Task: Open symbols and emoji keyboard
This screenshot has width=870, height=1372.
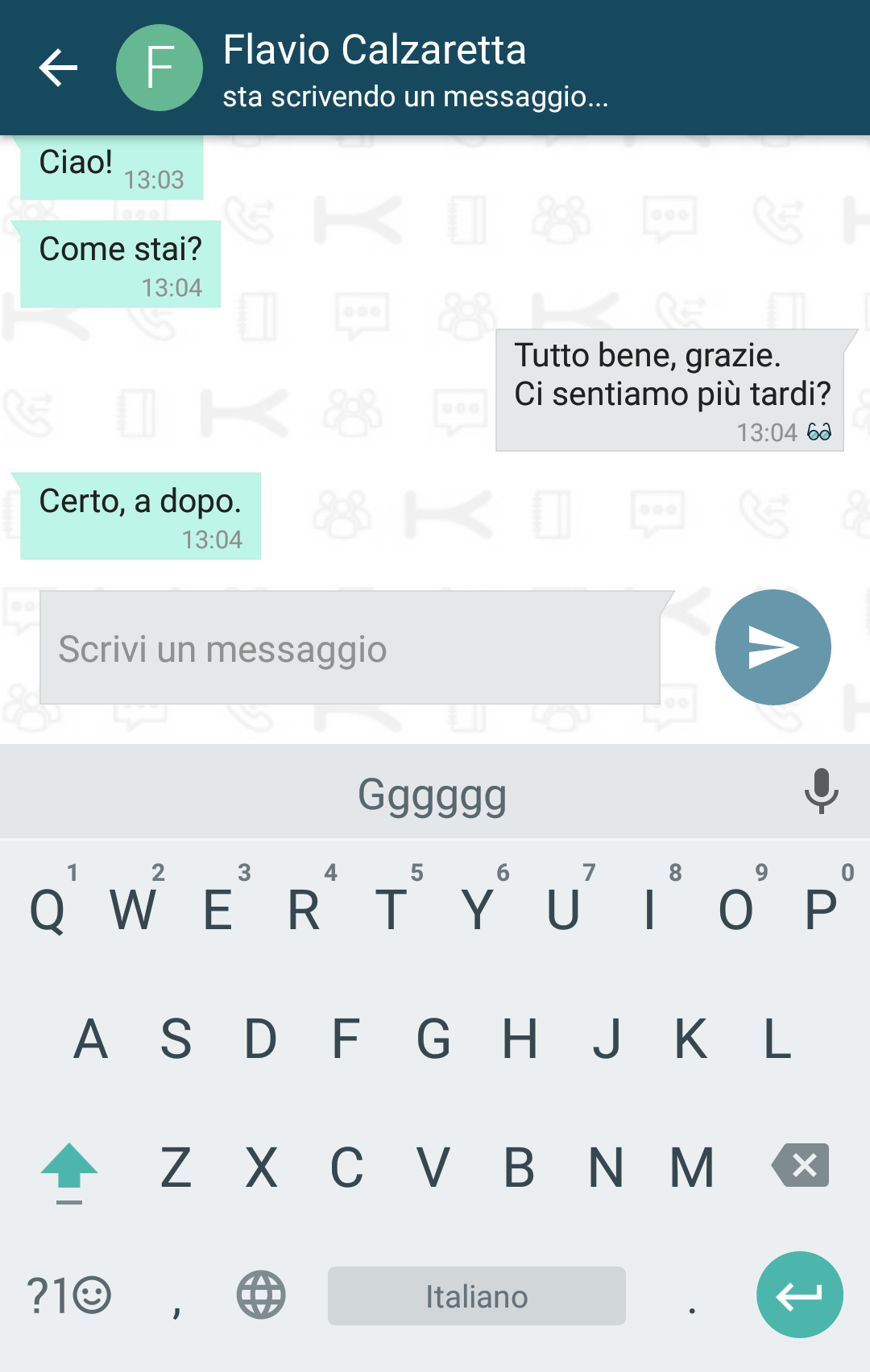Action: (x=69, y=1296)
